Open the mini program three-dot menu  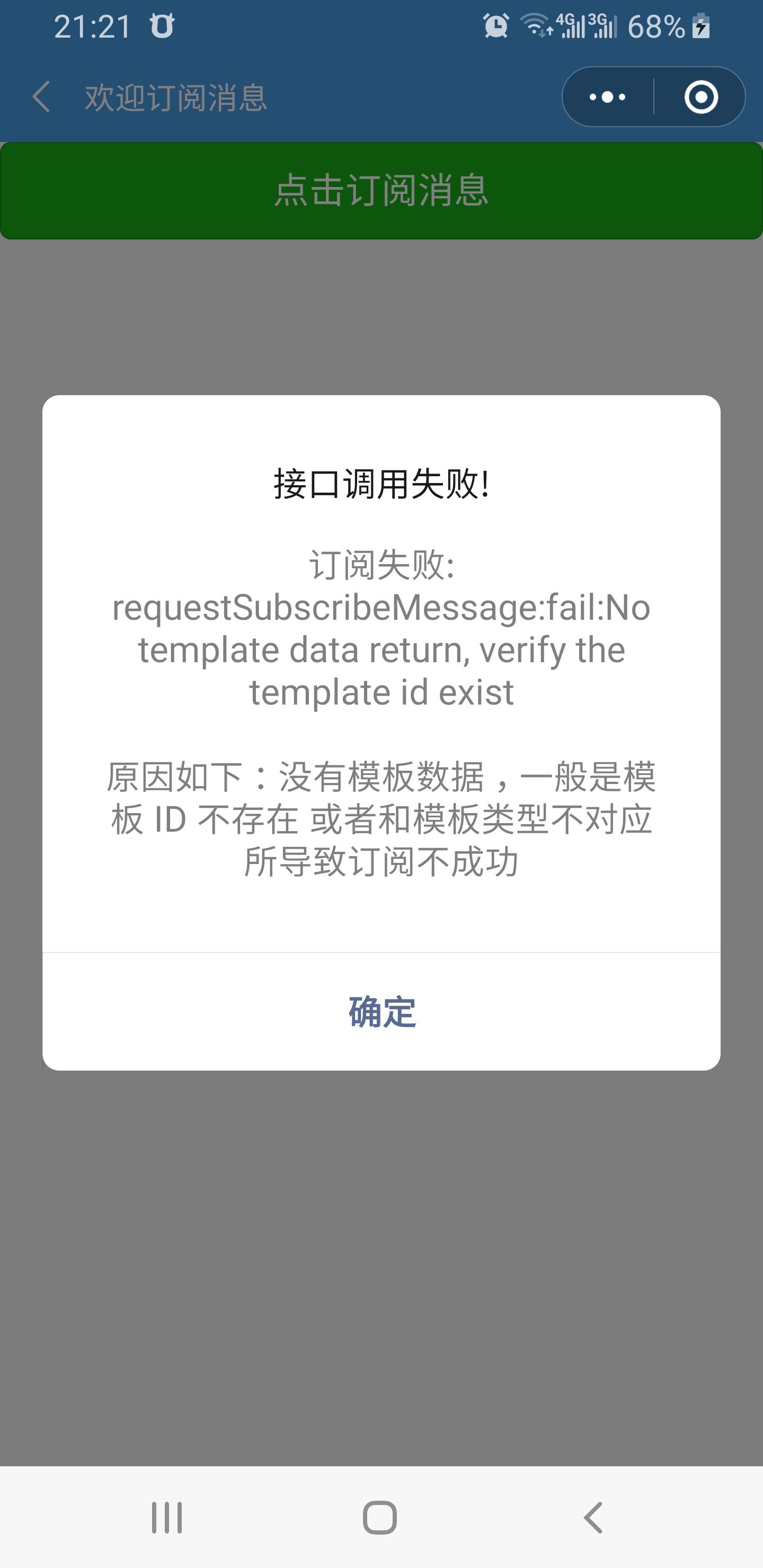pos(608,97)
